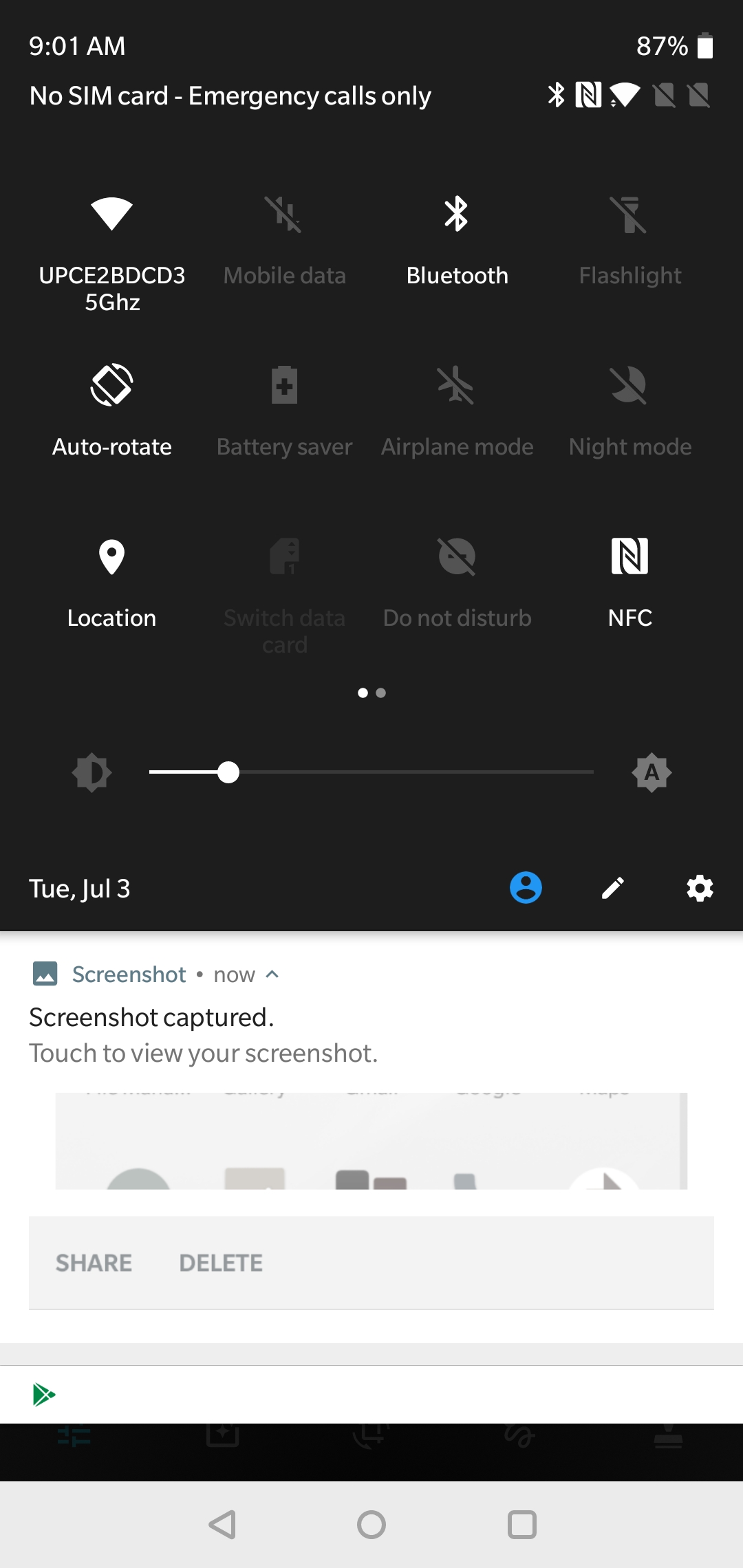The image size is (743, 1568).
Task: Open the user account icon
Action: click(x=526, y=888)
